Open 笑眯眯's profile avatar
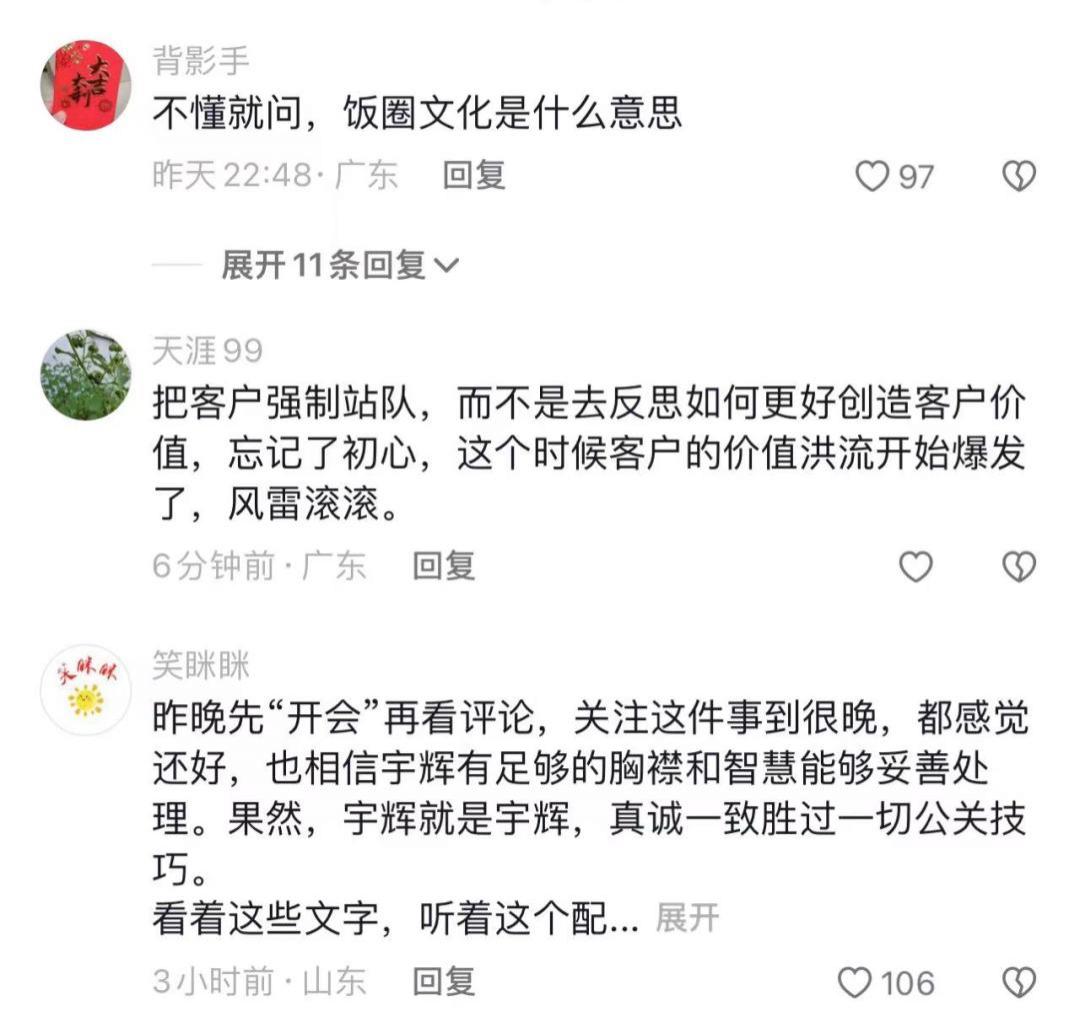Screen dimensions: 1080x1009 point(86,690)
